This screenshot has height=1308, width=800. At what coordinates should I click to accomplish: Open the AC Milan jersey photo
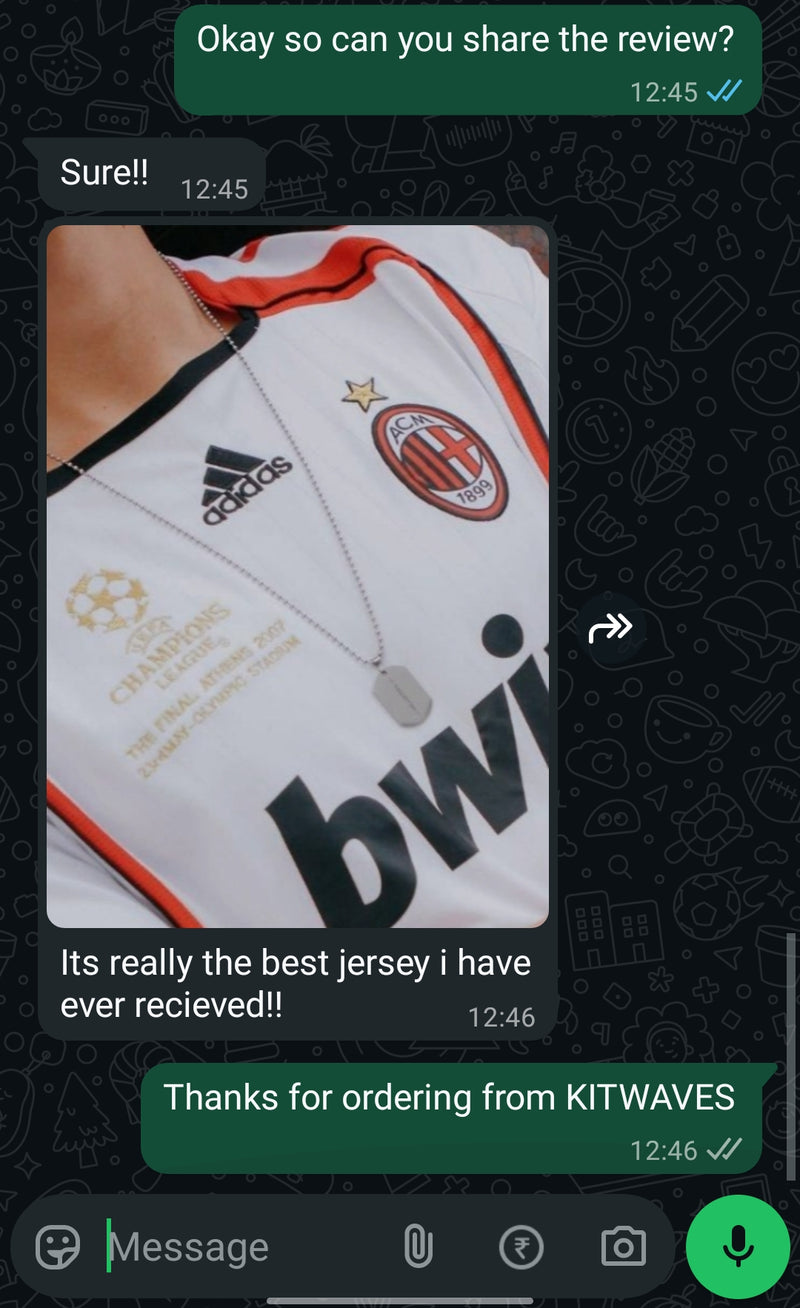[297, 575]
